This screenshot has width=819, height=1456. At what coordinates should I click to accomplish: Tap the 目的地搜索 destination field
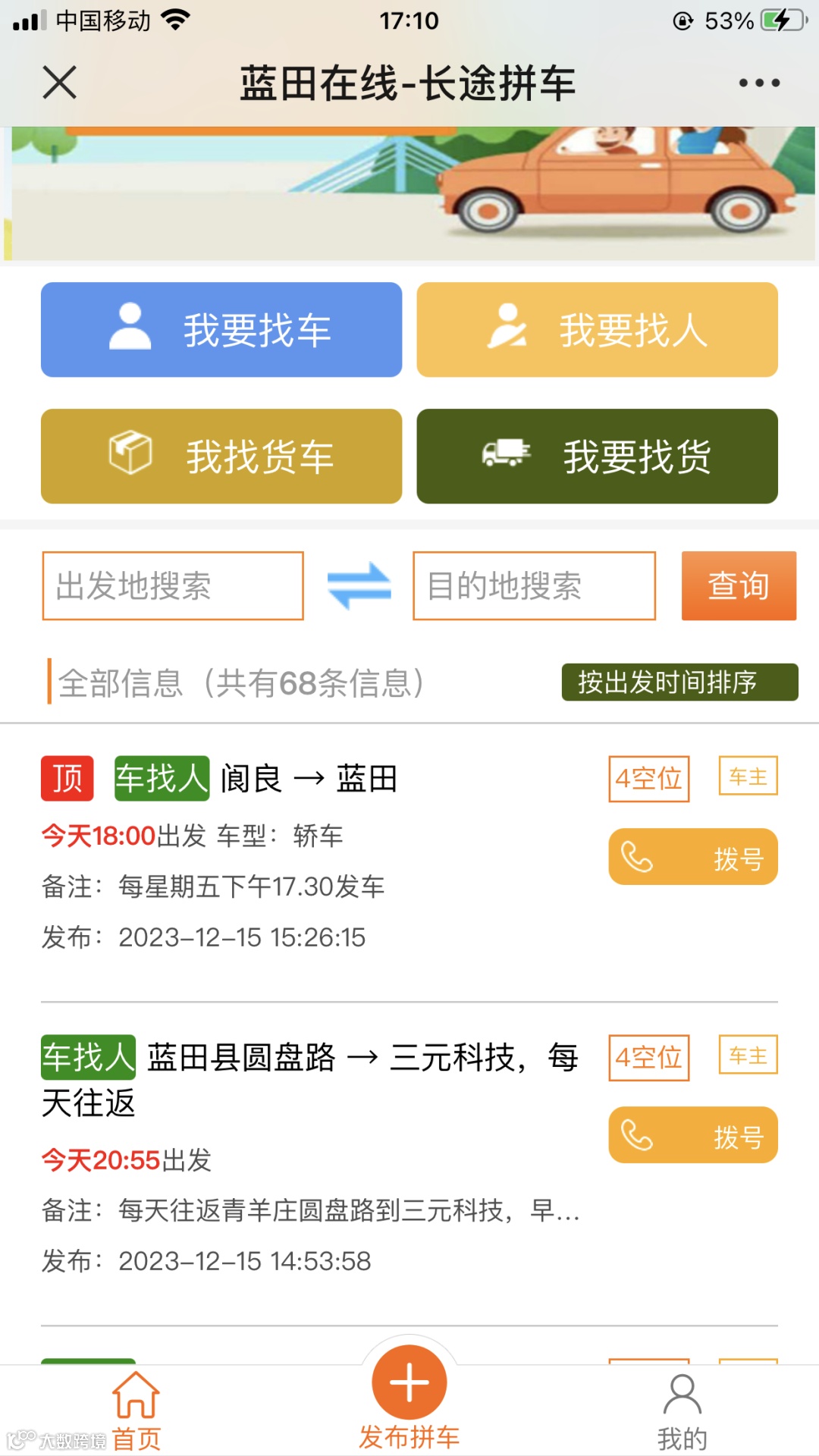534,586
